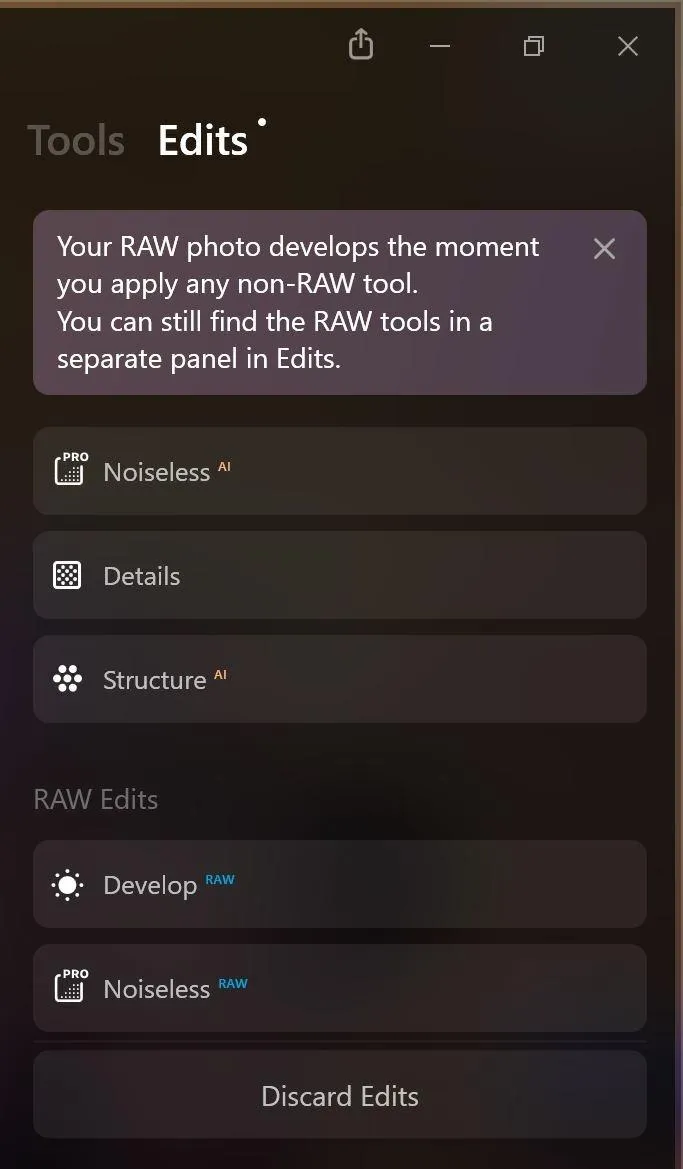Dismiss the RAW photo info banner
Viewport: 683px width, 1169px height.
click(604, 249)
